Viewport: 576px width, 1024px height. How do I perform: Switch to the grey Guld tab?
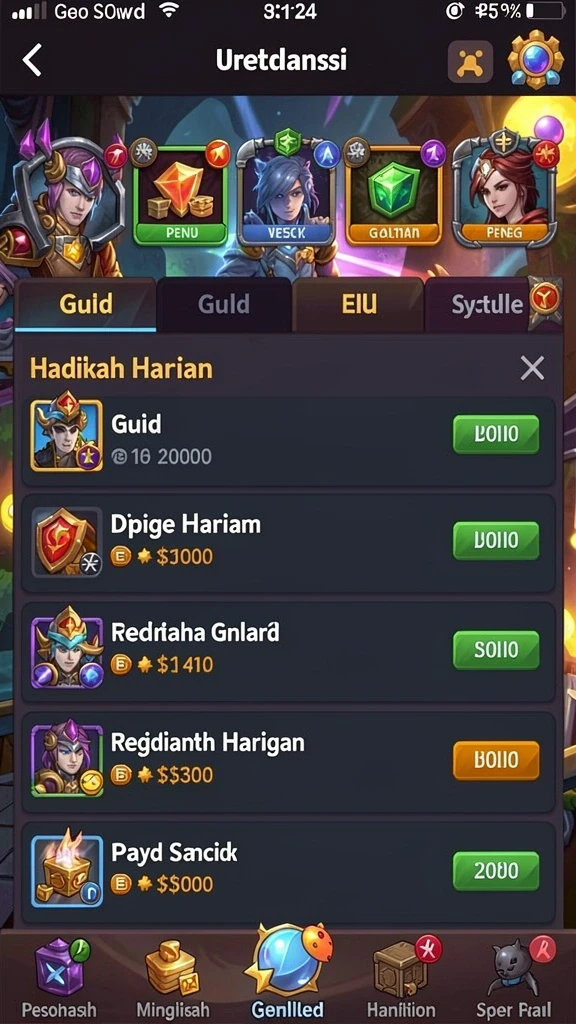pos(224,304)
